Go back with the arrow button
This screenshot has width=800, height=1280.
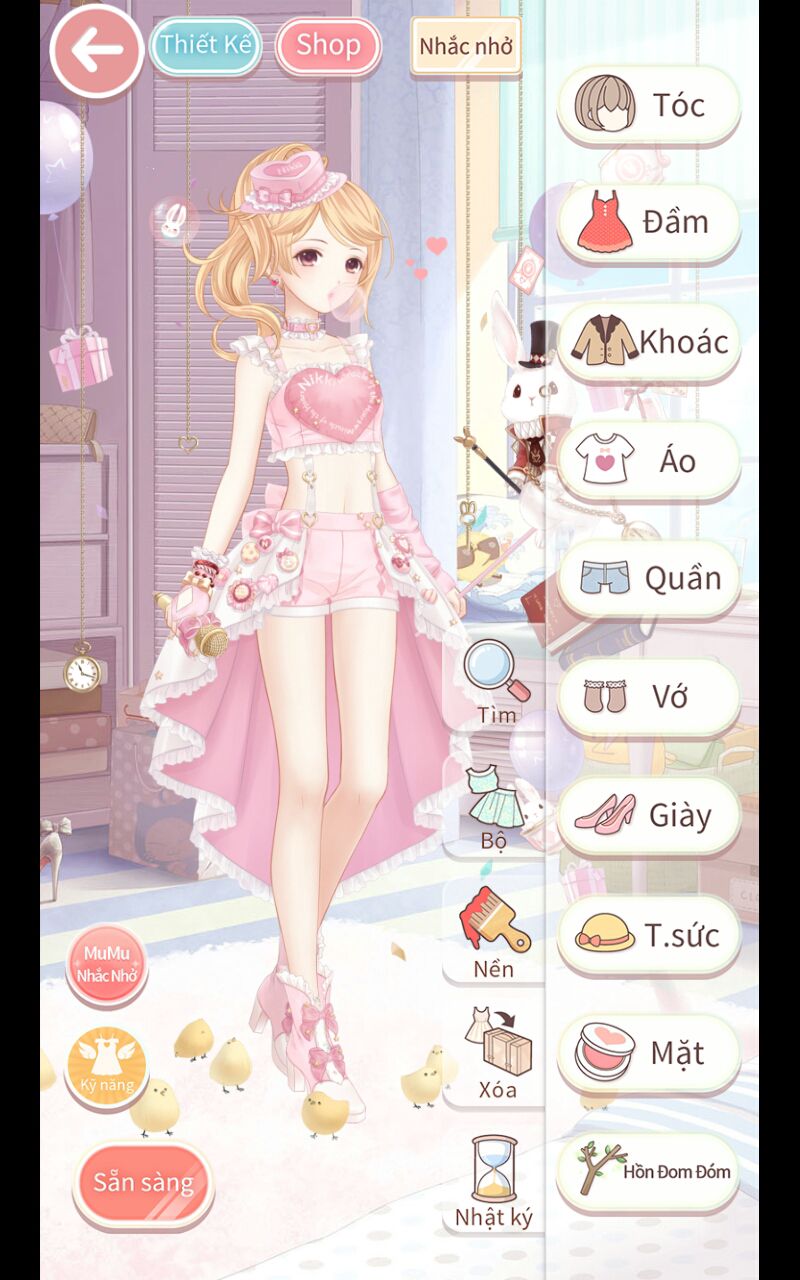pyautogui.click(x=97, y=51)
